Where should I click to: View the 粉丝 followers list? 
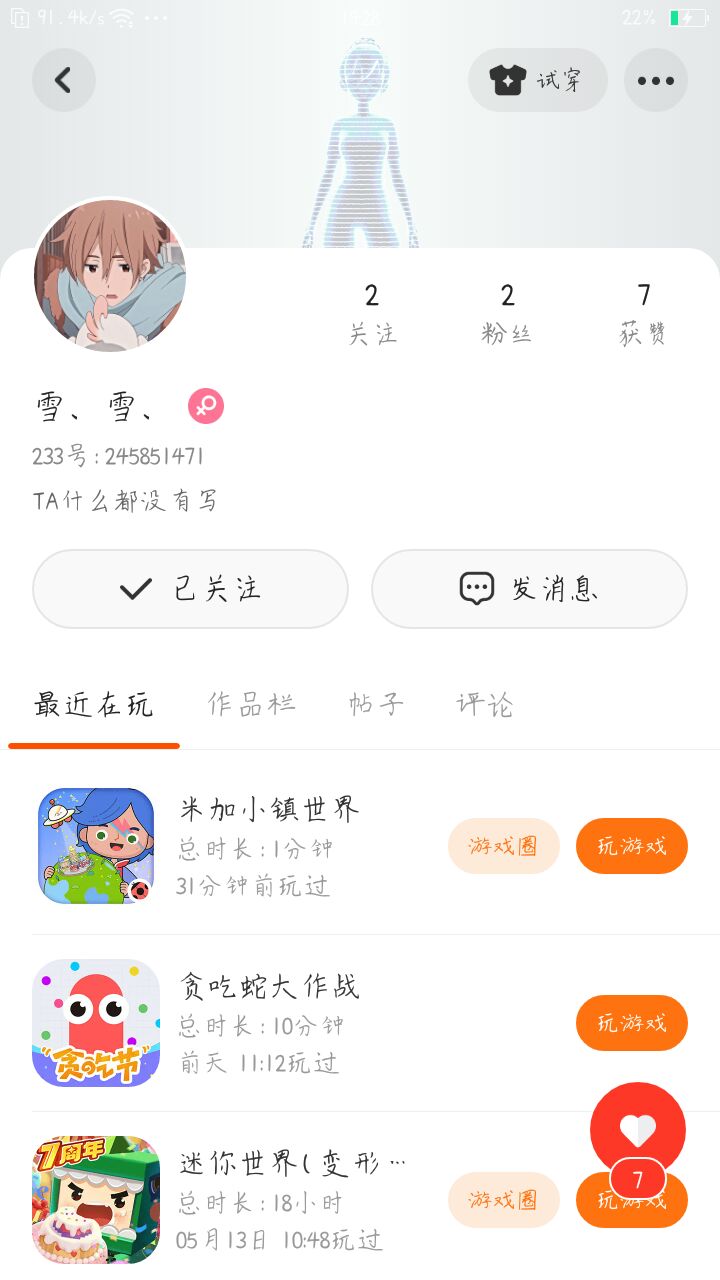tap(507, 313)
